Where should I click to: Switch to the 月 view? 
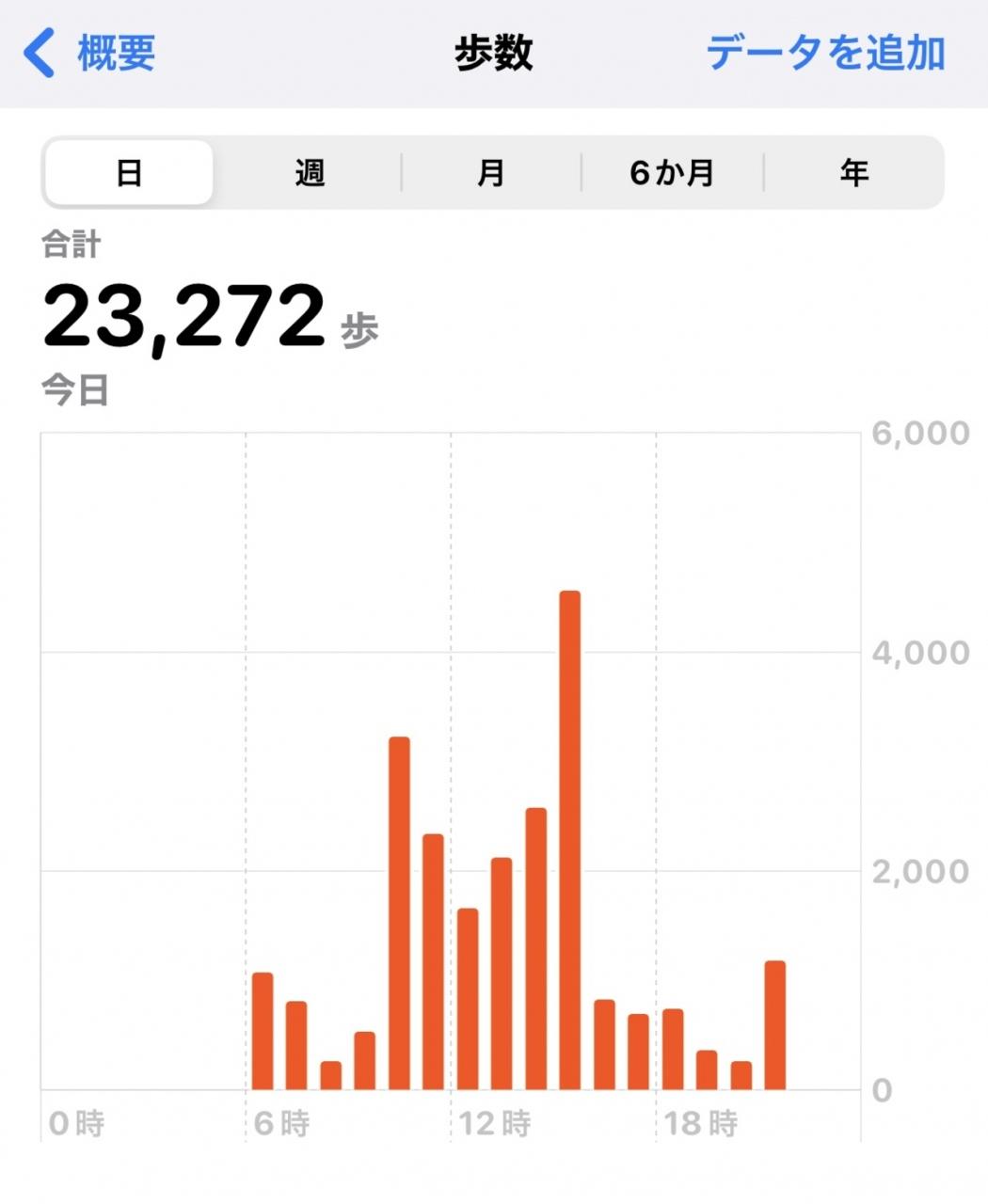point(491,173)
